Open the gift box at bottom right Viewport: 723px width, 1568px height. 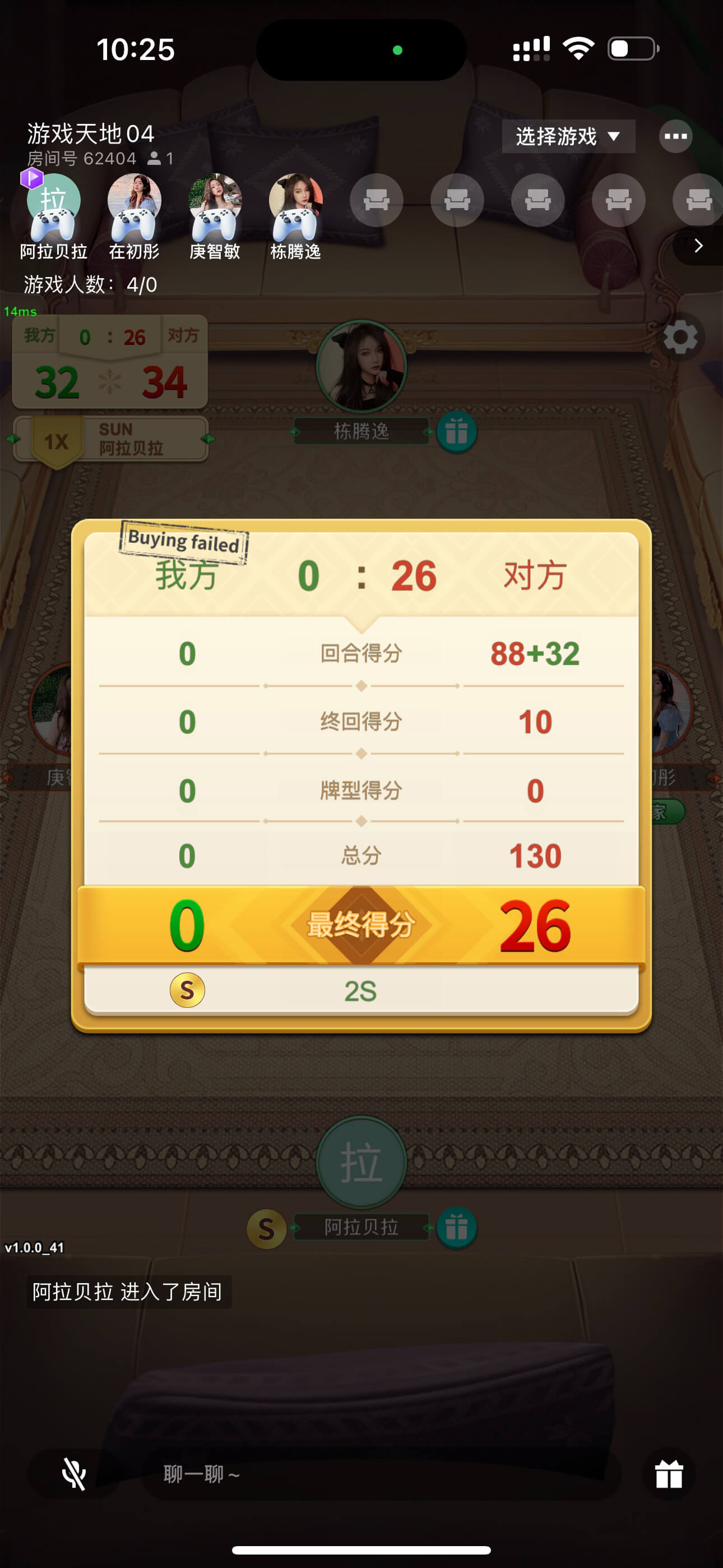click(x=668, y=1474)
